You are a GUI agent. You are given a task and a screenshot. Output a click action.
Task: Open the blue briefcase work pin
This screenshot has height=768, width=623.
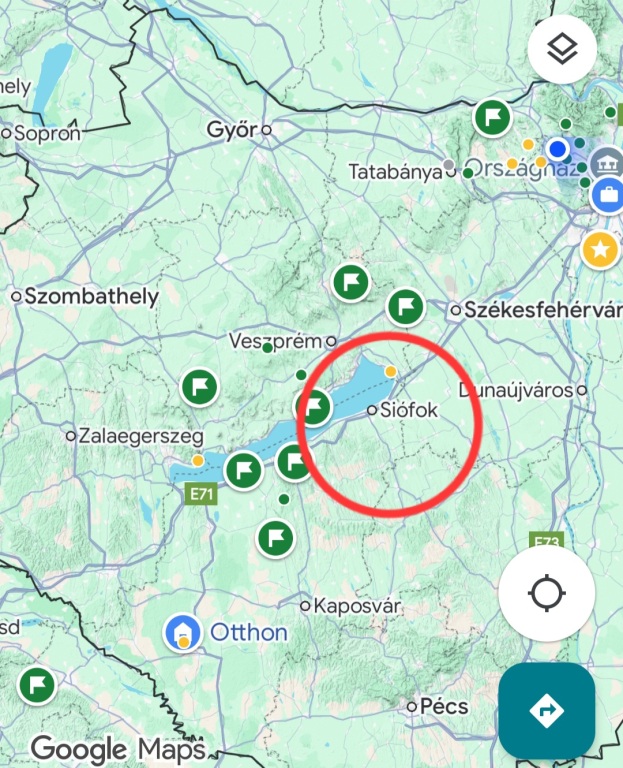[607, 194]
